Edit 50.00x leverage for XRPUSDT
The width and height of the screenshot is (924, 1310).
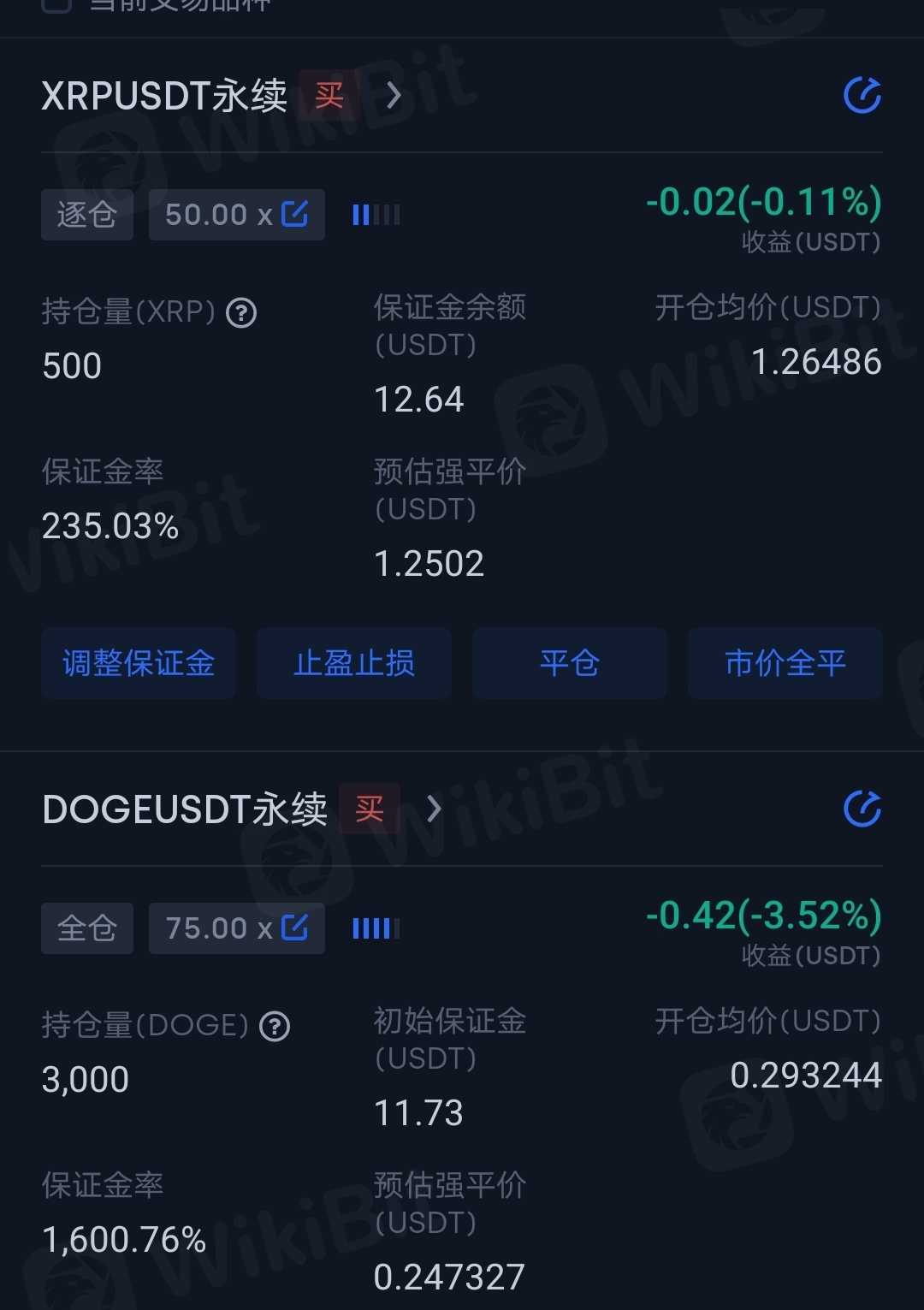tap(294, 214)
